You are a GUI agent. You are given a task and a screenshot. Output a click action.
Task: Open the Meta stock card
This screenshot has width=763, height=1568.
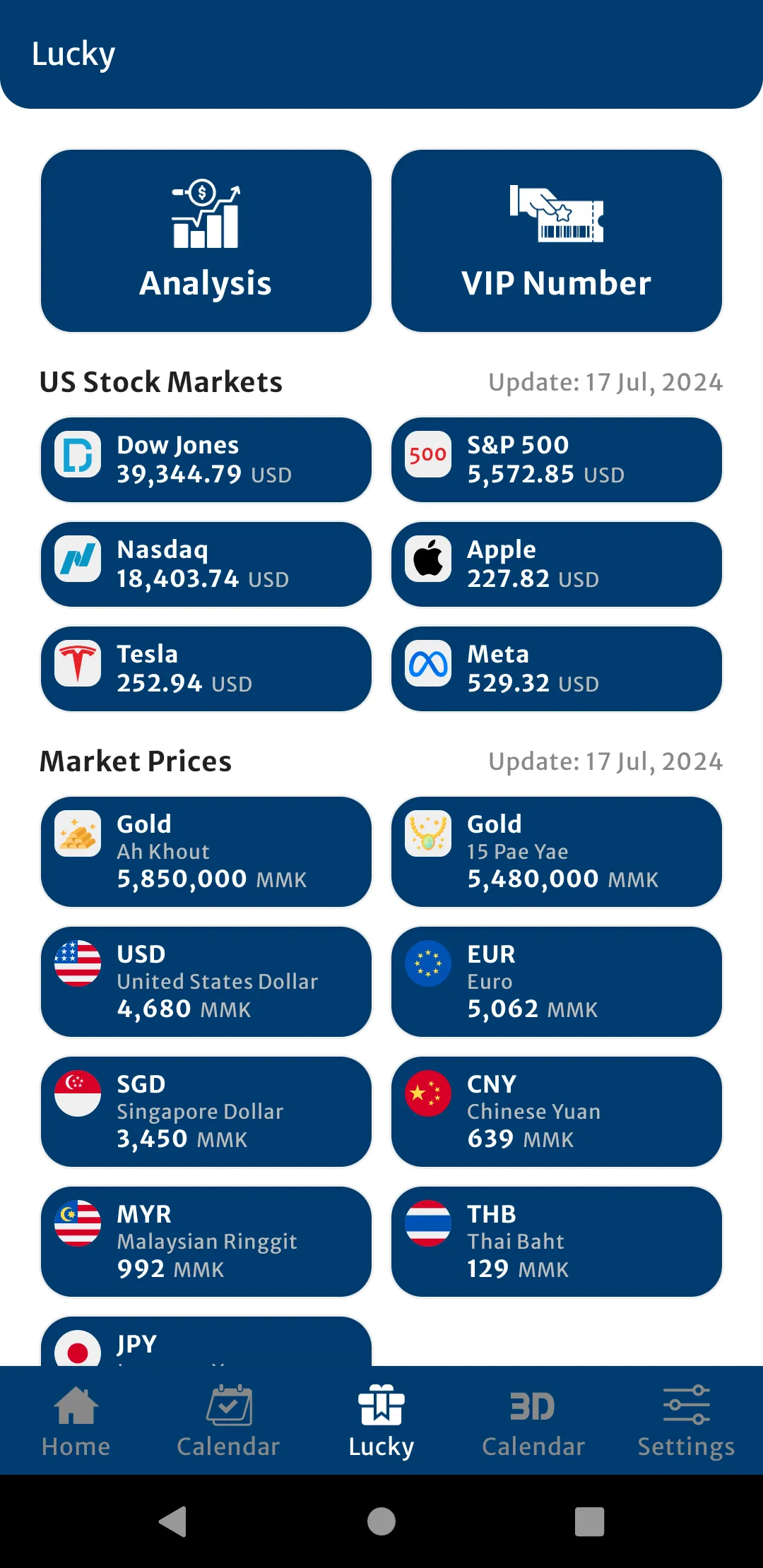click(x=557, y=669)
